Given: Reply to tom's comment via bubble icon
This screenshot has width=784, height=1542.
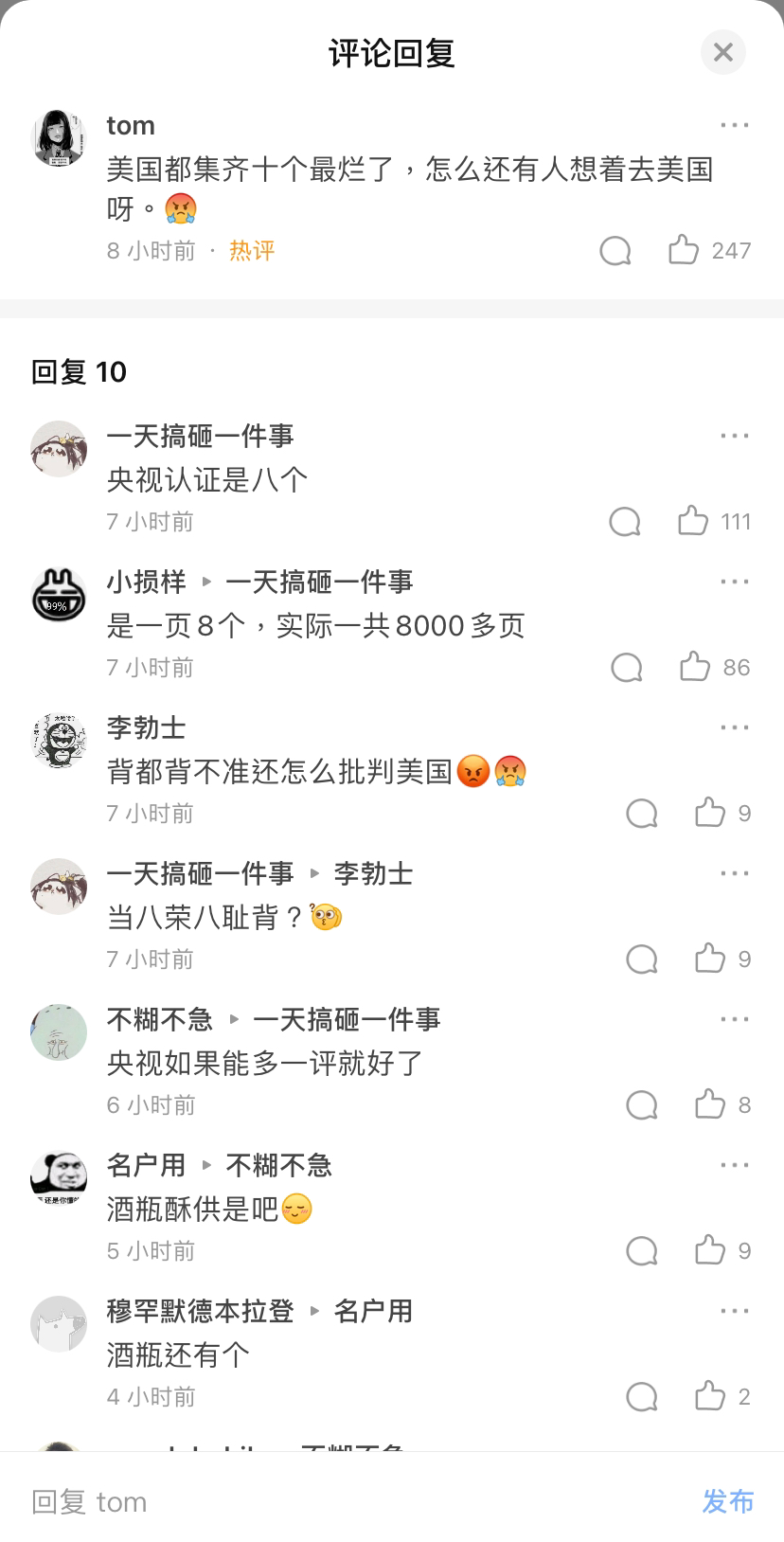Looking at the screenshot, I should (x=615, y=250).
